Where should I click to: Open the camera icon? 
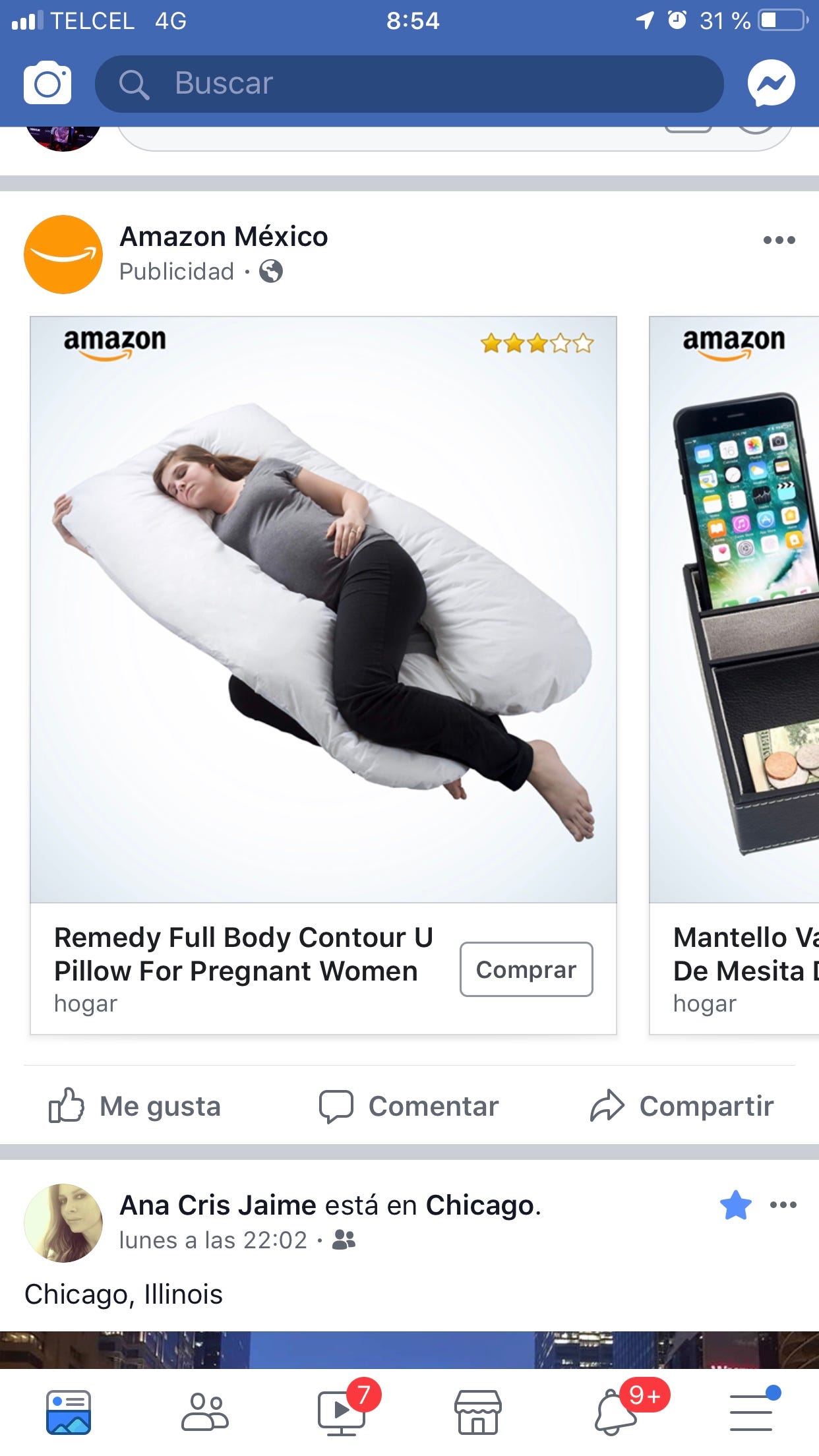tap(47, 83)
